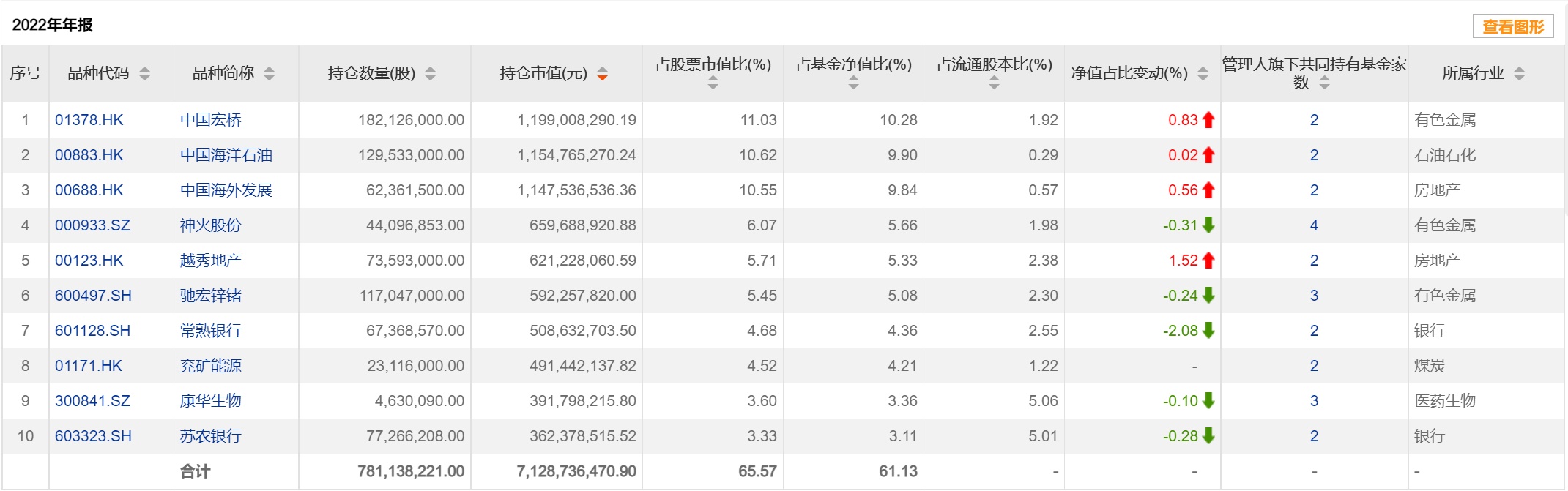
Task: Open 兖矿能源 stock page
Action: (210, 366)
